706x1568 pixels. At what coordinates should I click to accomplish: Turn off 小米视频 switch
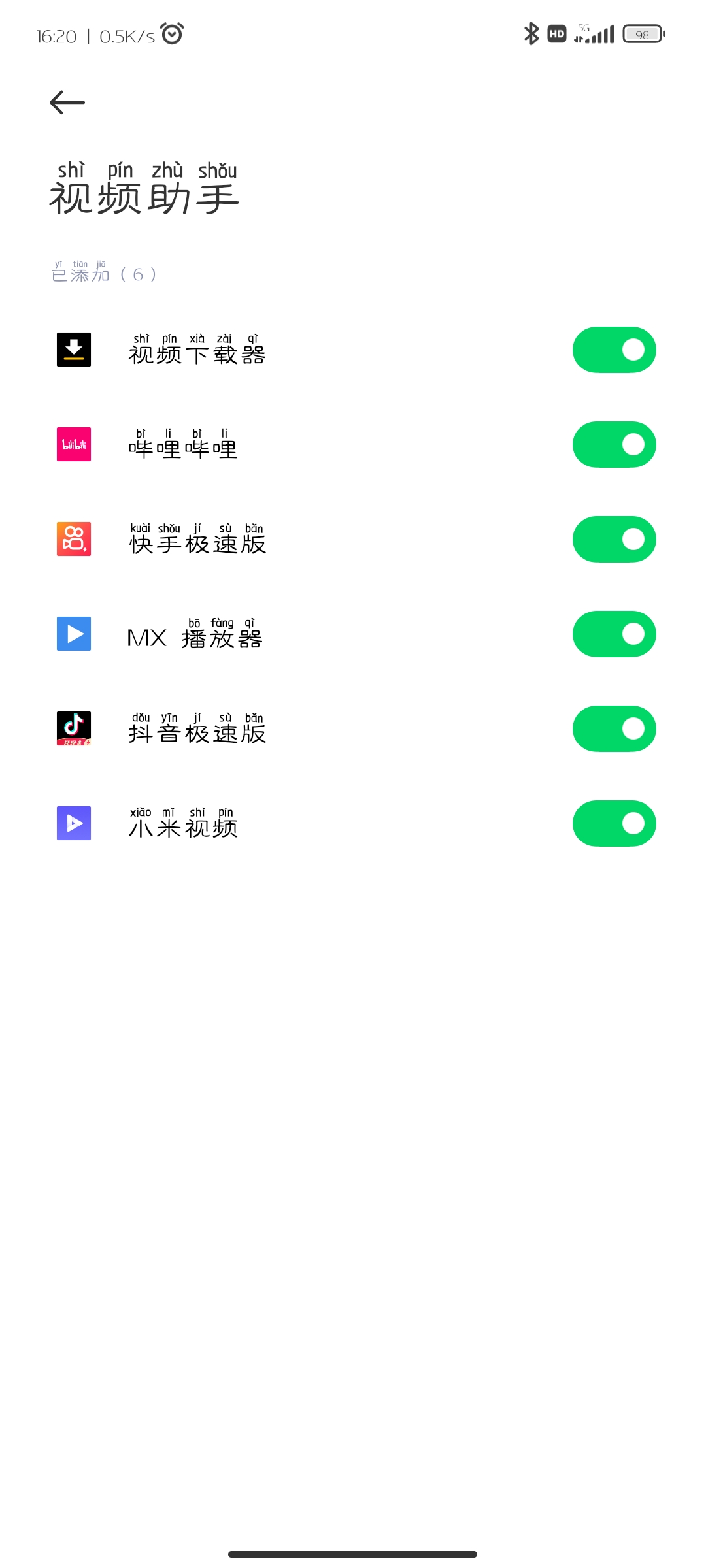[614, 823]
